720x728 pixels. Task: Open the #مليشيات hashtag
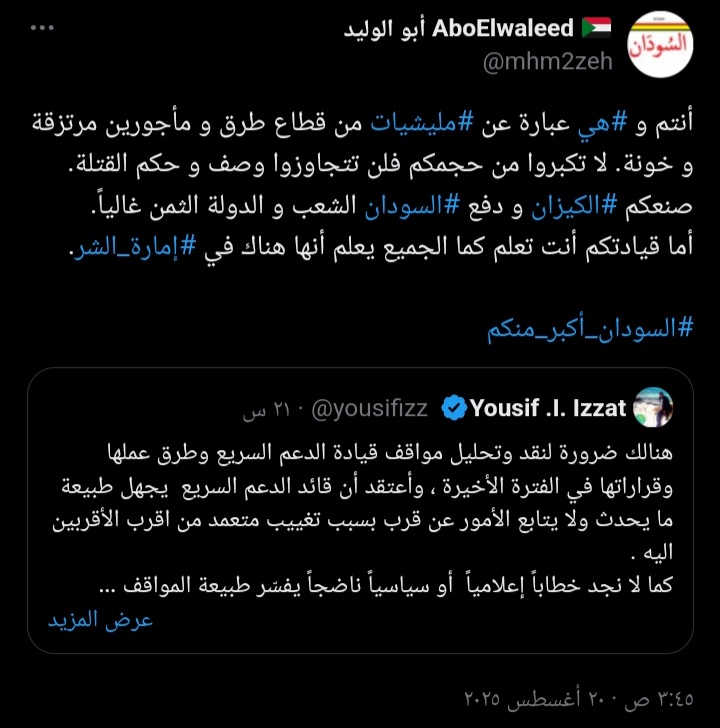(399, 125)
